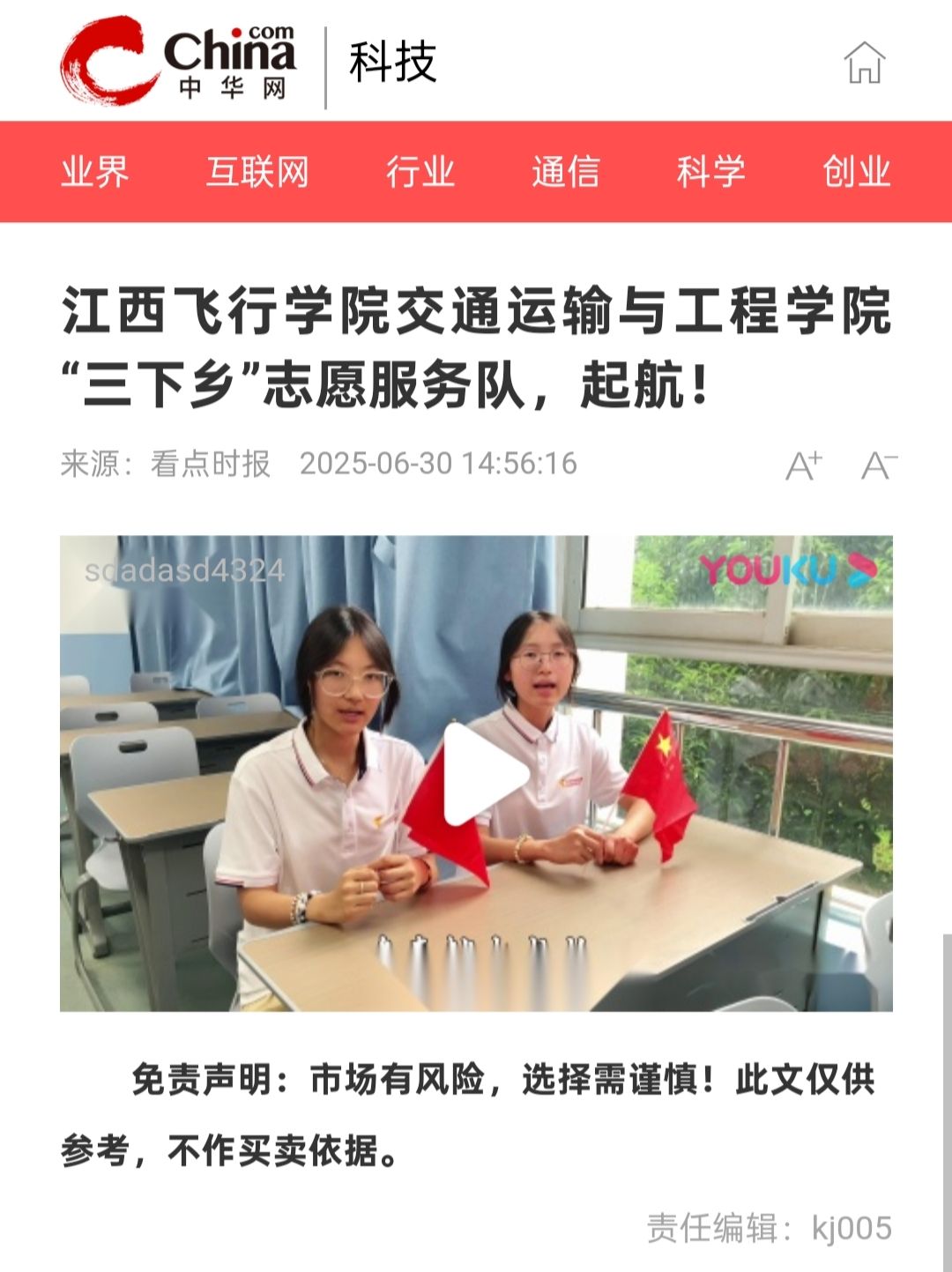Screen dimensions: 952x1272
Task: Open the 通信 section
Action: tap(566, 171)
